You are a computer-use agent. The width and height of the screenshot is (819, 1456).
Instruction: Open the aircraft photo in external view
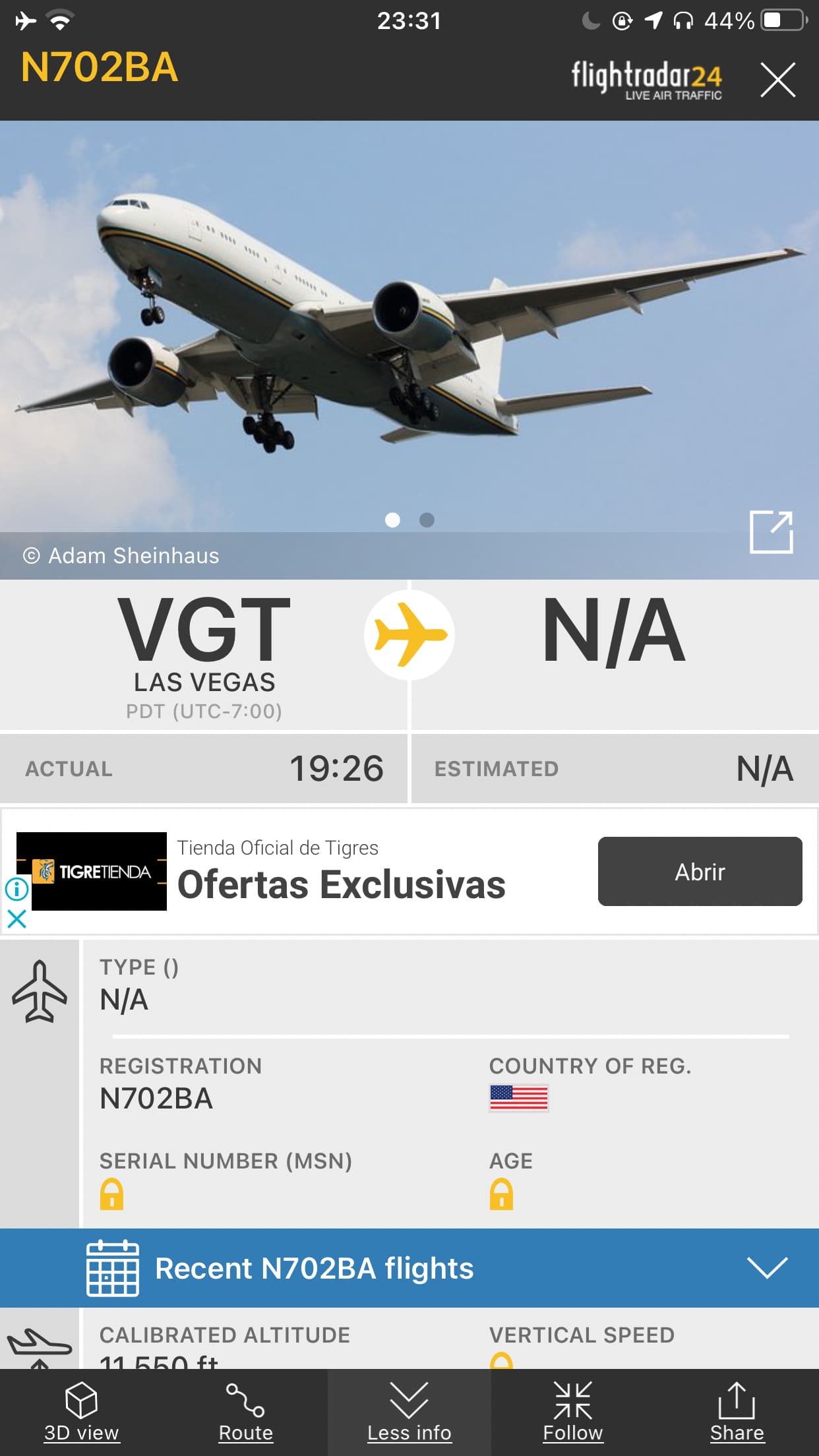click(771, 531)
